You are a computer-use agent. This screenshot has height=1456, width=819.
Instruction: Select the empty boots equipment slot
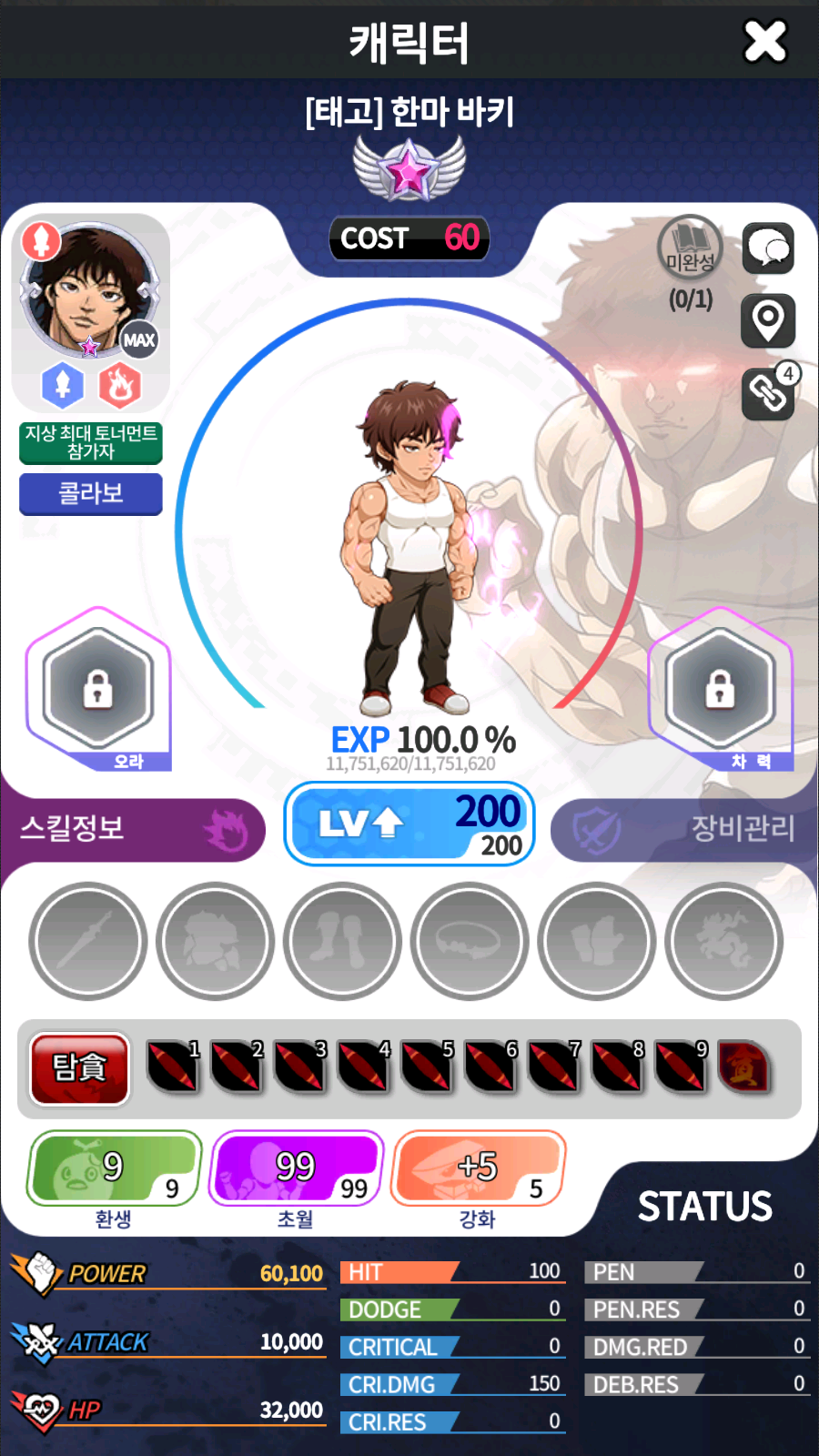(x=342, y=941)
